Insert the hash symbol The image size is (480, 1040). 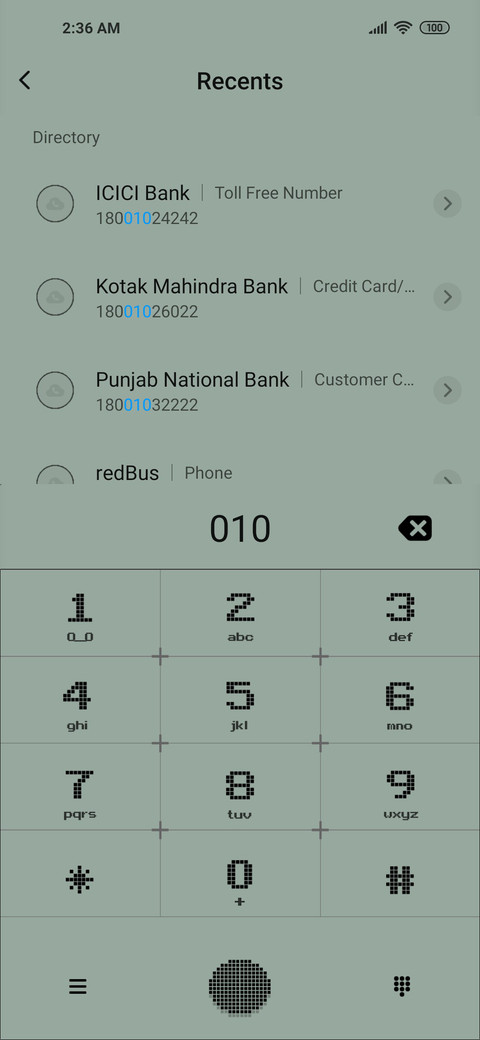coord(400,874)
